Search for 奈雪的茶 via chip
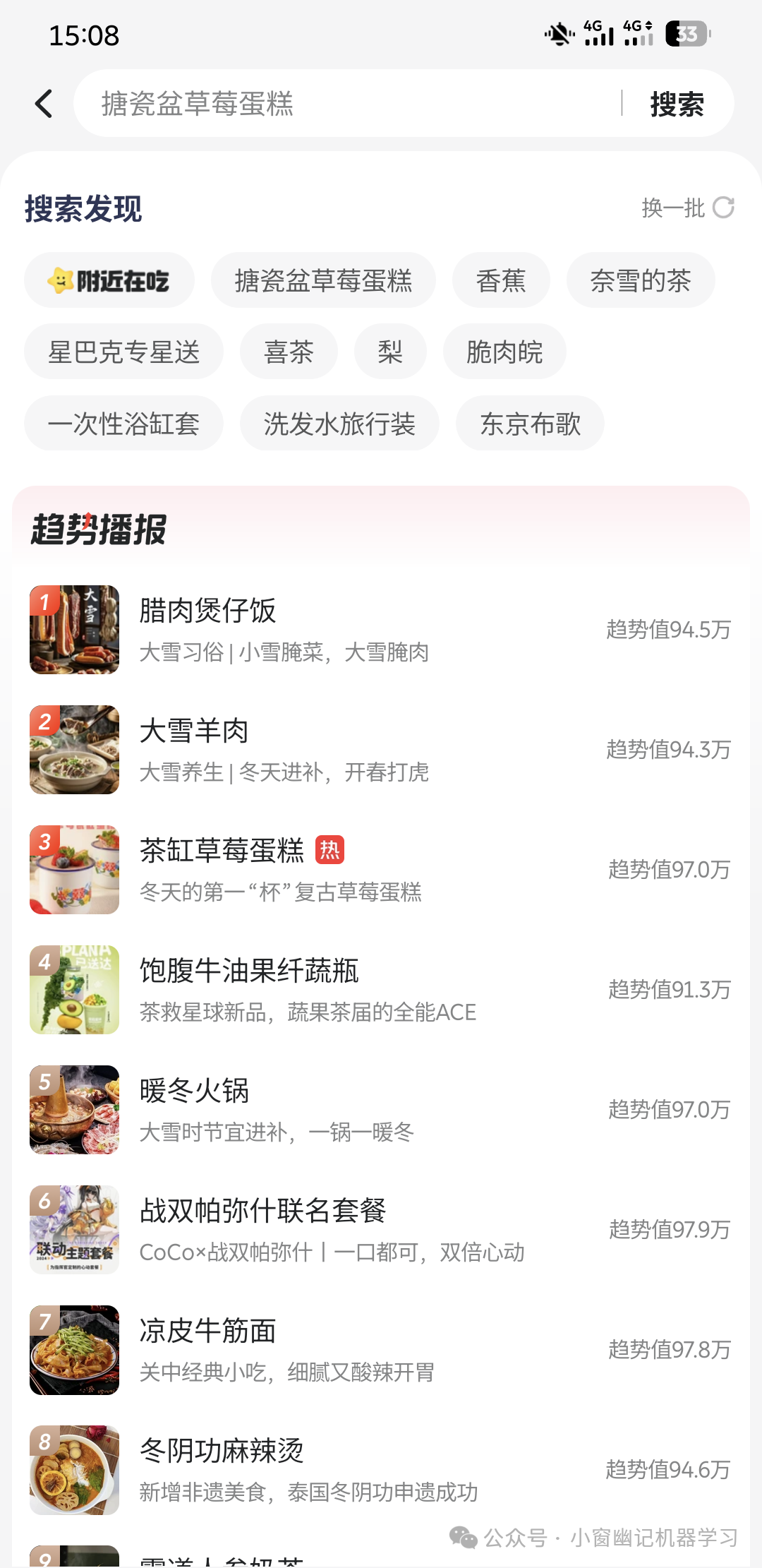 coord(640,281)
